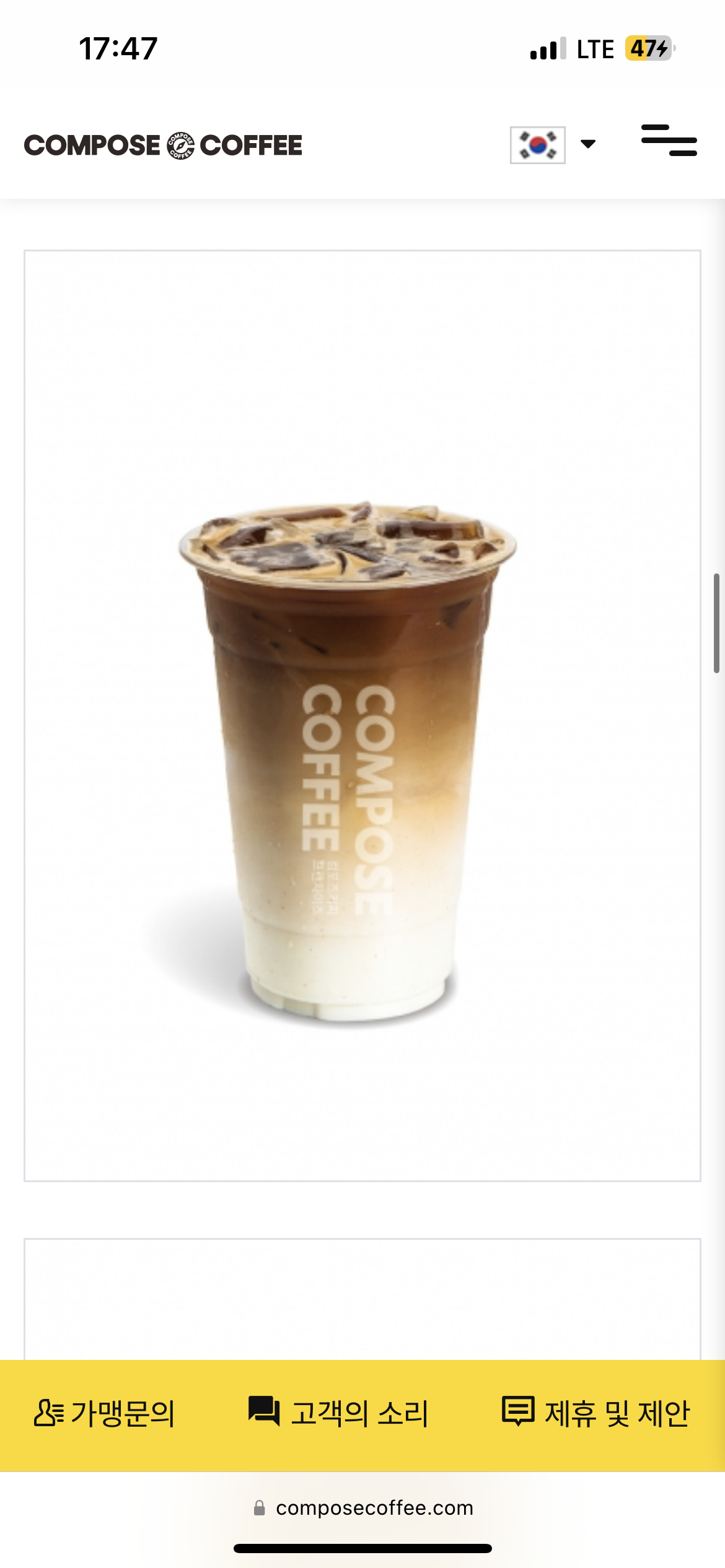Open 제휴 및 제안 partnership proposal
The width and height of the screenshot is (725, 1568).
595,1413
